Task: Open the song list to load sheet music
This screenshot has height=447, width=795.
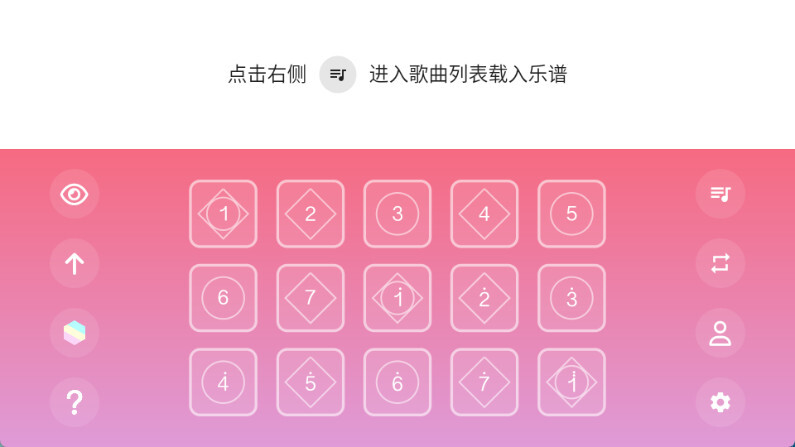Action: (720, 194)
